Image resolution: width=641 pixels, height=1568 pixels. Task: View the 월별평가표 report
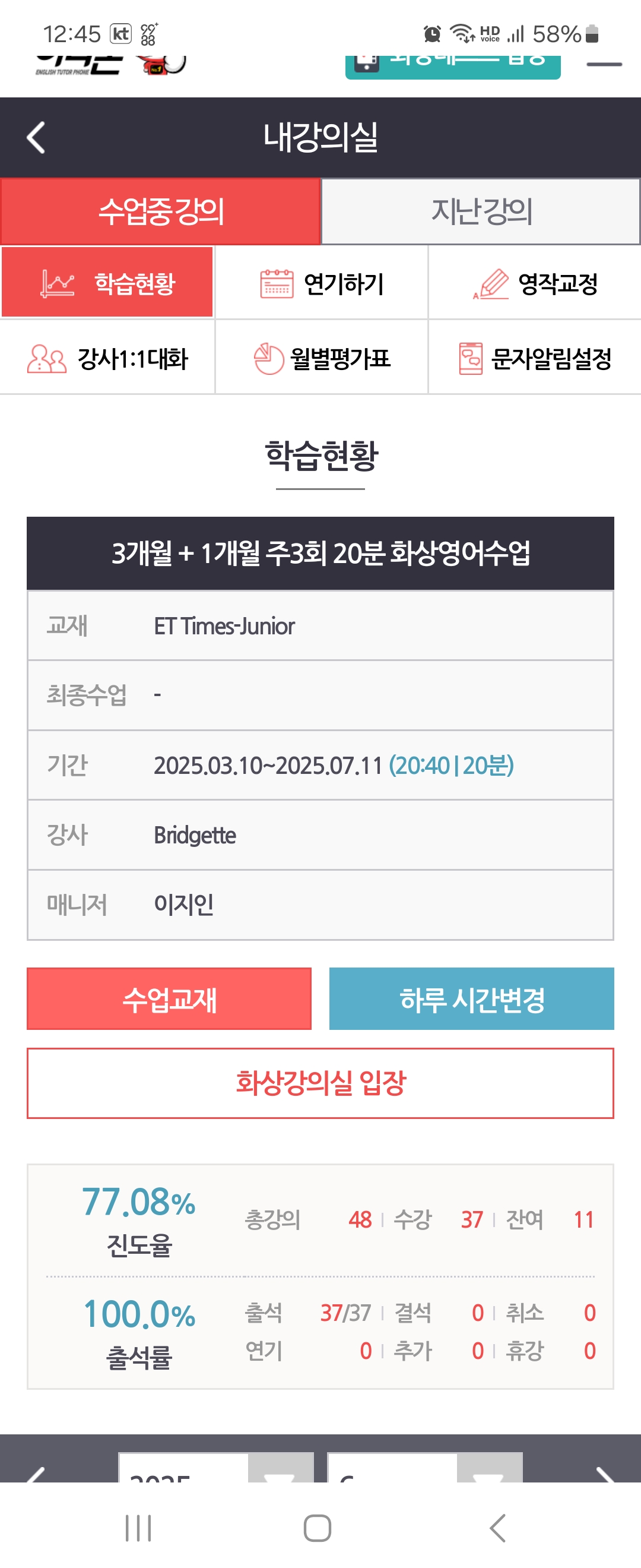pyautogui.click(x=321, y=358)
